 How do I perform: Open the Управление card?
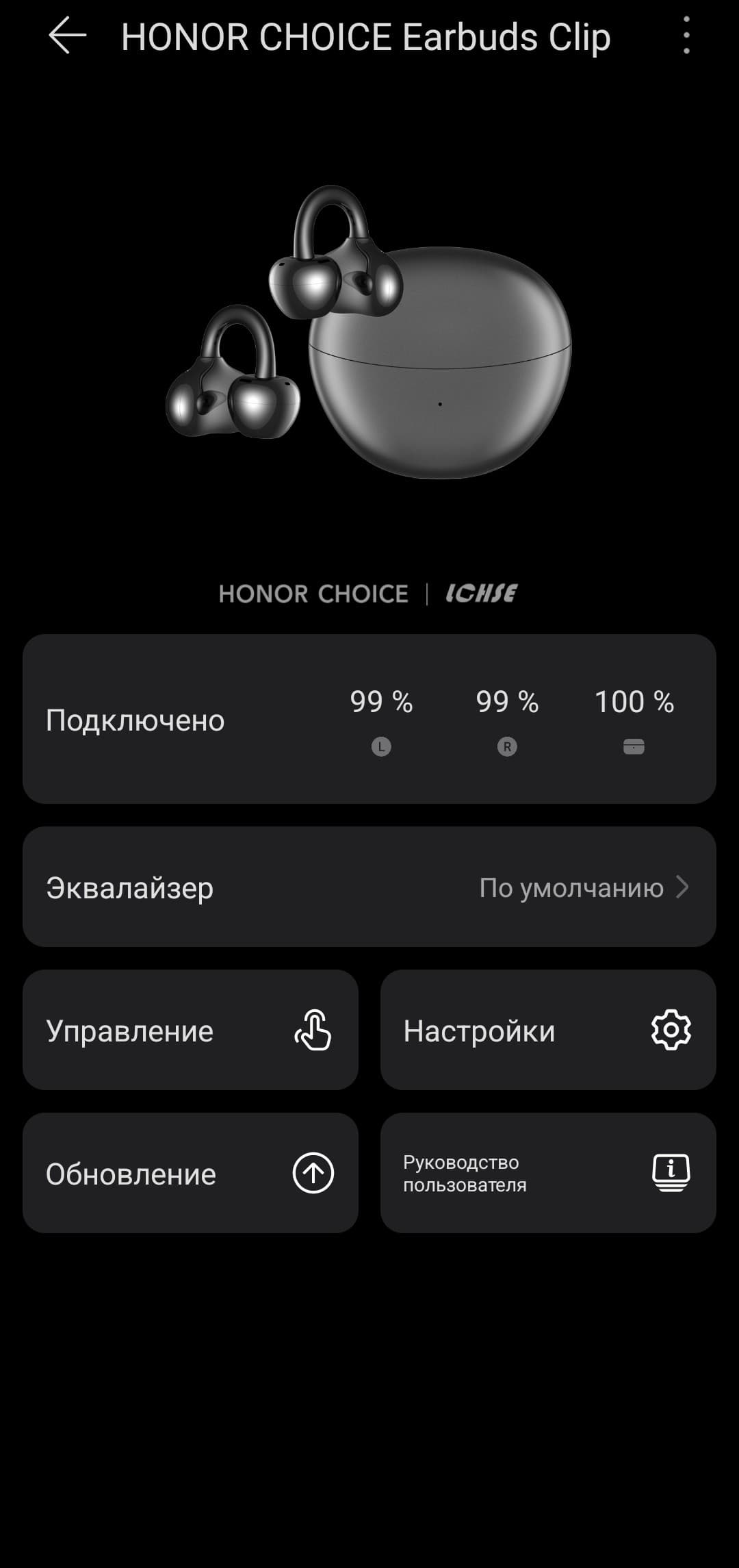click(x=190, y=1030)
